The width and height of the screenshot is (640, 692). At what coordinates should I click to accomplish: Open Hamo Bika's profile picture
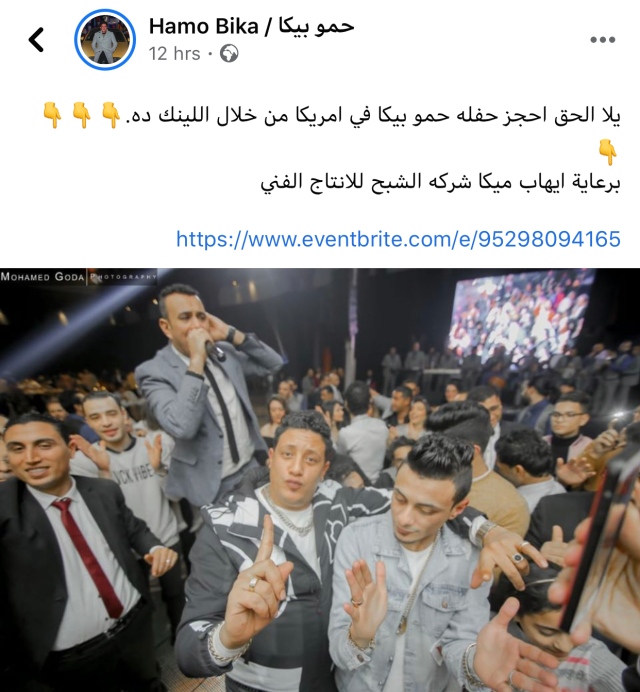point(105,40)
